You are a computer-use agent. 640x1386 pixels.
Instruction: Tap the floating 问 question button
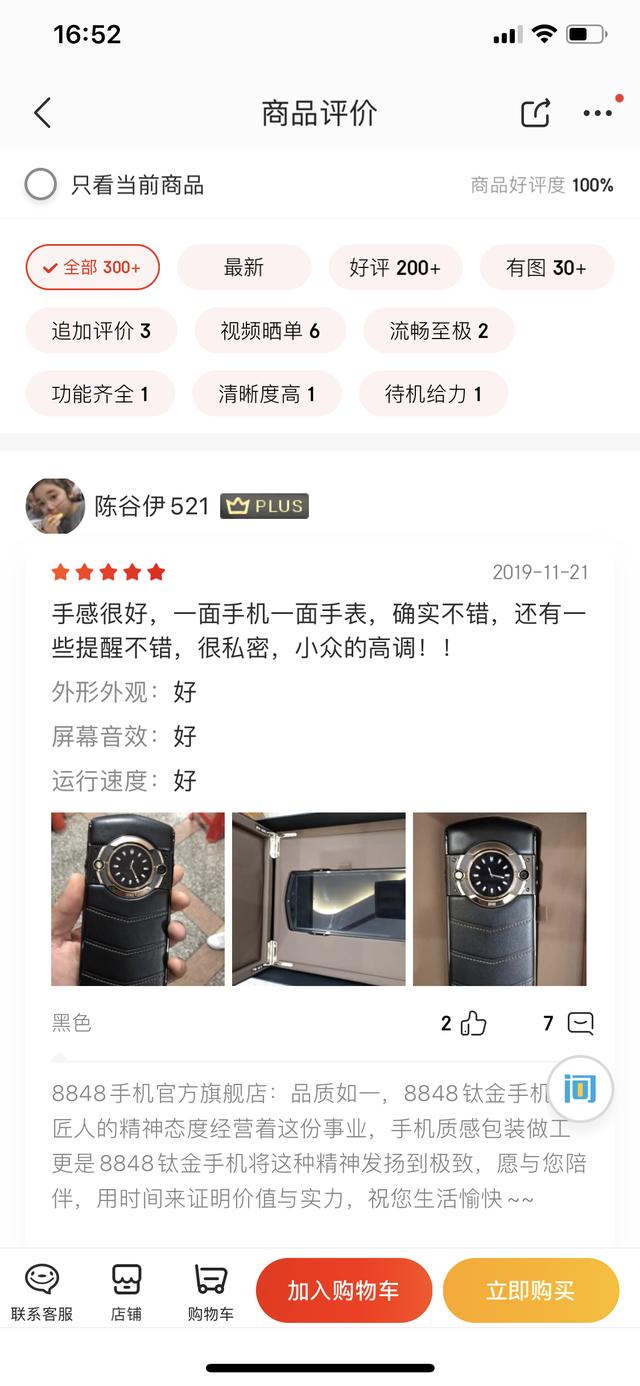[x=579, y=1089]
